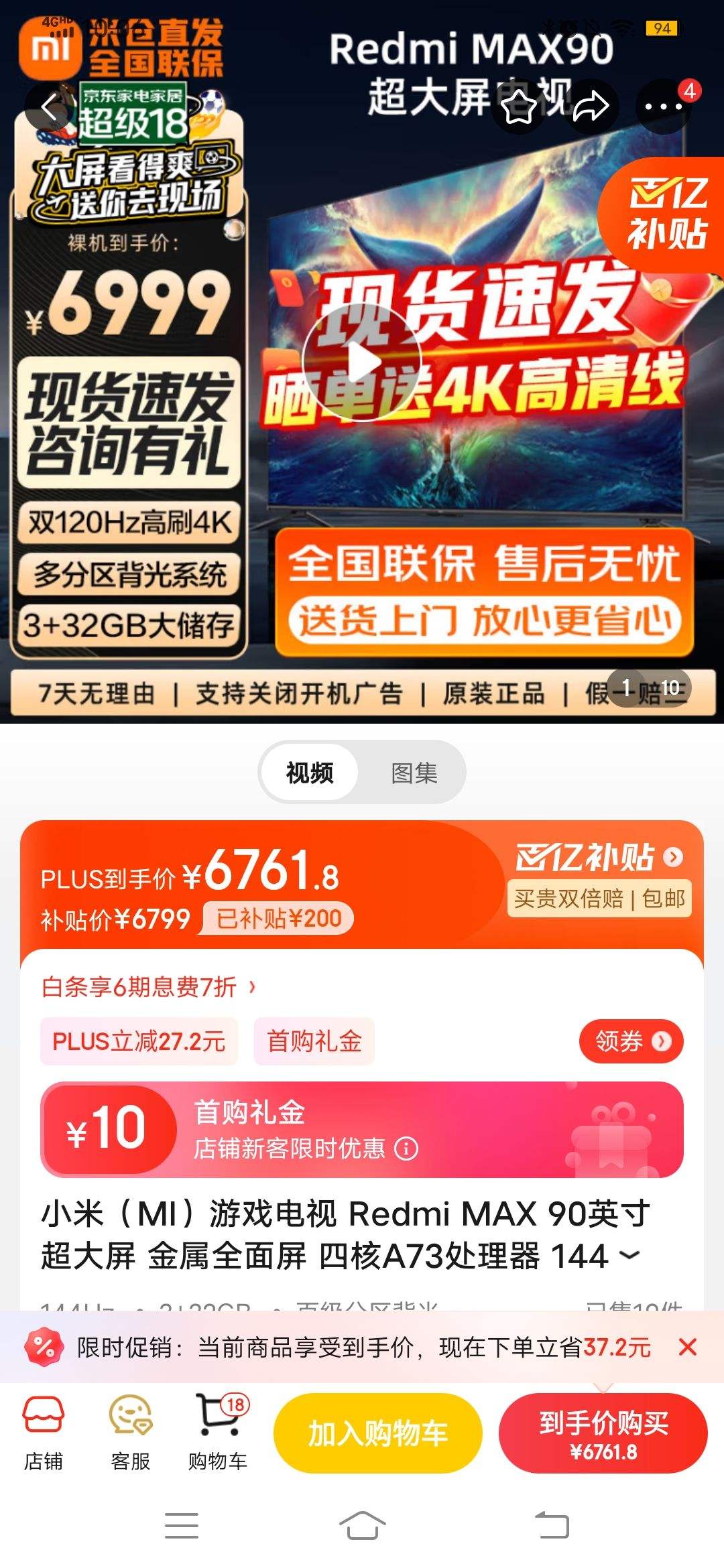Open 白条享6期息费7折 offer

pyautogui.click(x=147, y=987)
